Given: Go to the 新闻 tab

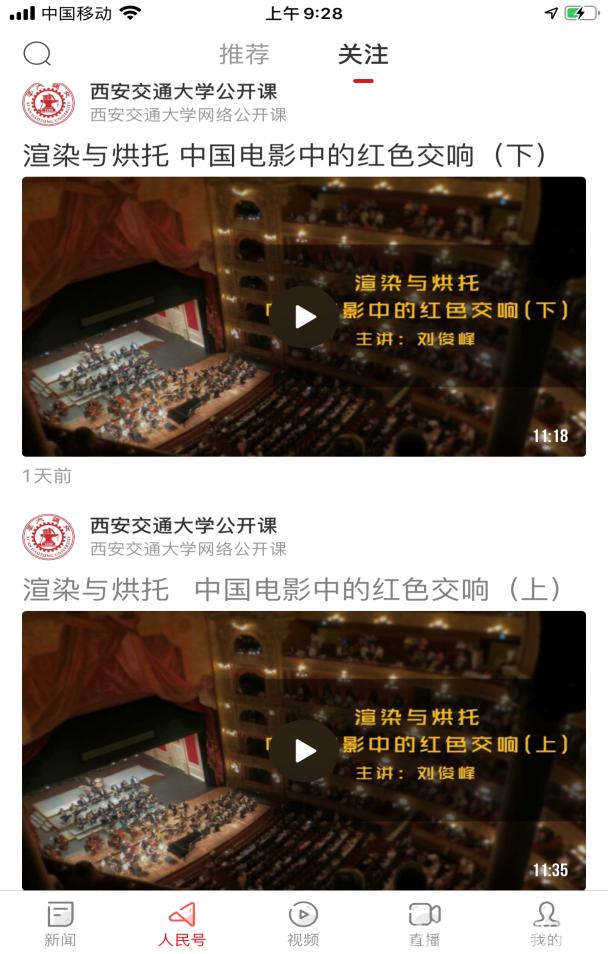Looking at the screenshot, I should pos(60,923).
